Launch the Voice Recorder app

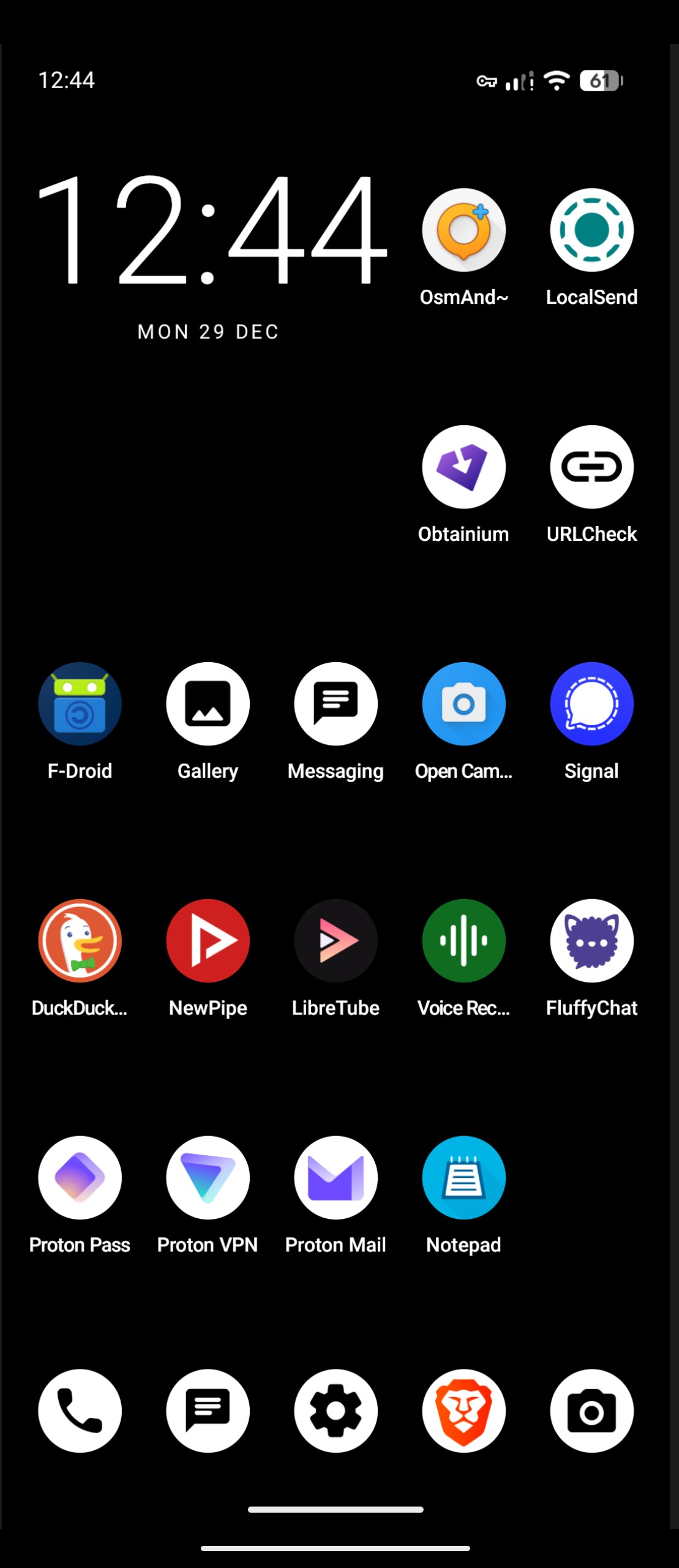(x=463, y=941)
